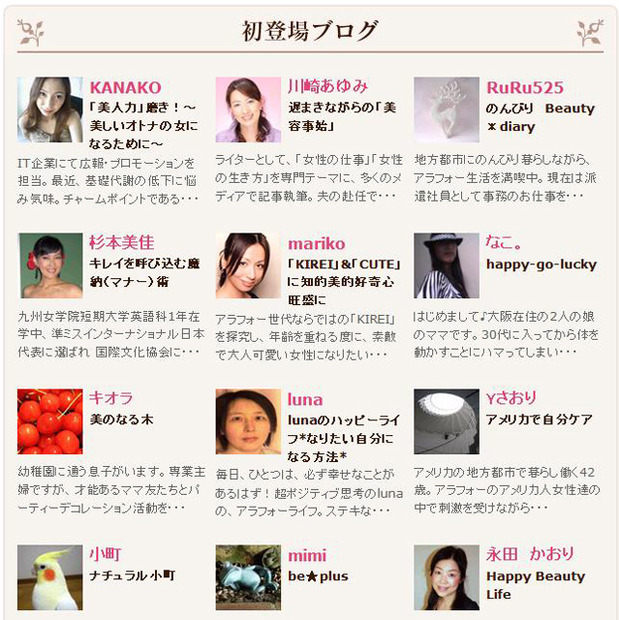Open 小町's blog link
619x620 pixels.
pos(105,554)
